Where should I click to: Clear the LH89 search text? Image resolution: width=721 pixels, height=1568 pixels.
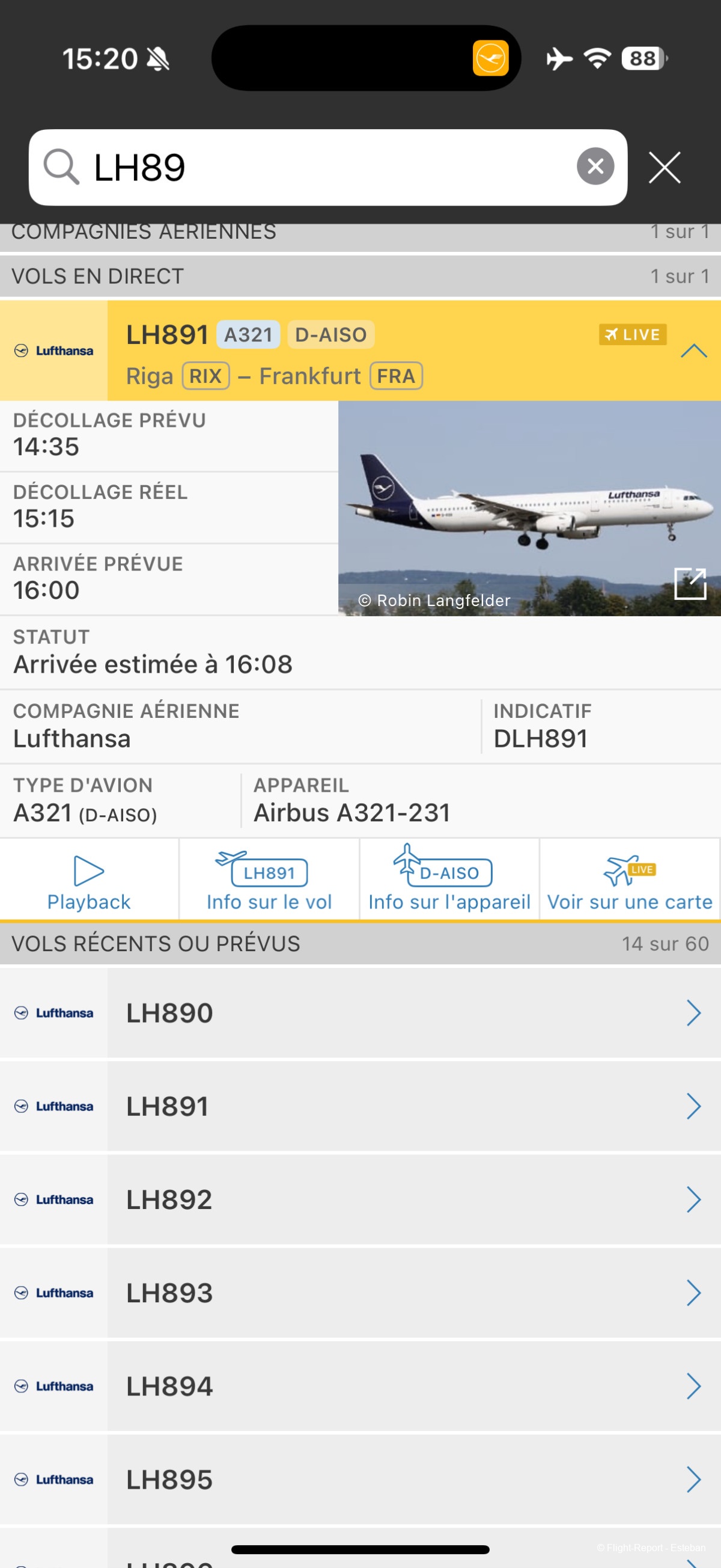click(595, 166)
